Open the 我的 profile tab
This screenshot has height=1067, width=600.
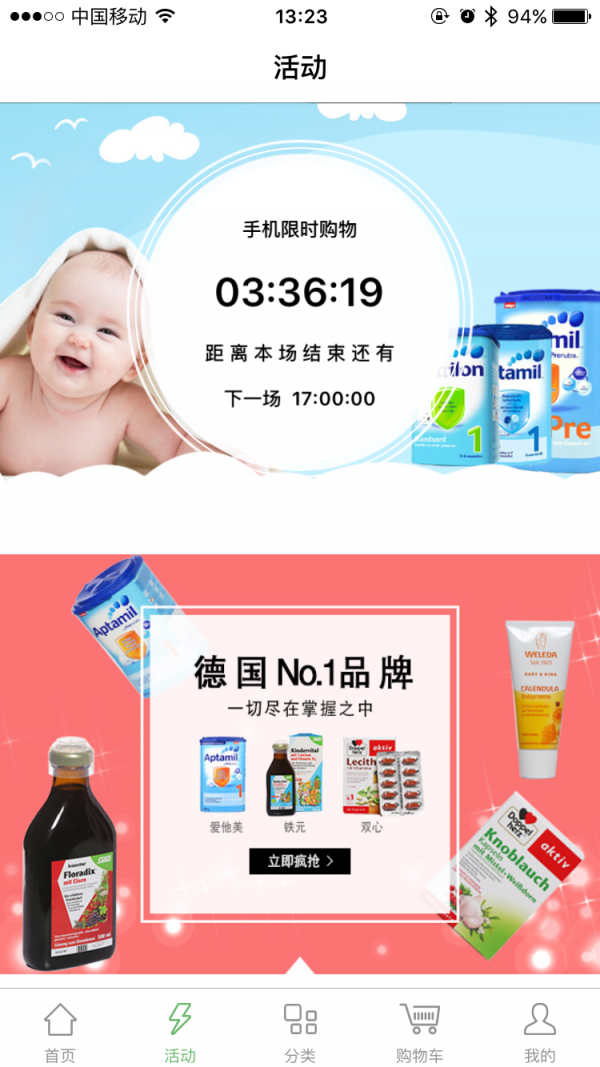[540, 1033]
